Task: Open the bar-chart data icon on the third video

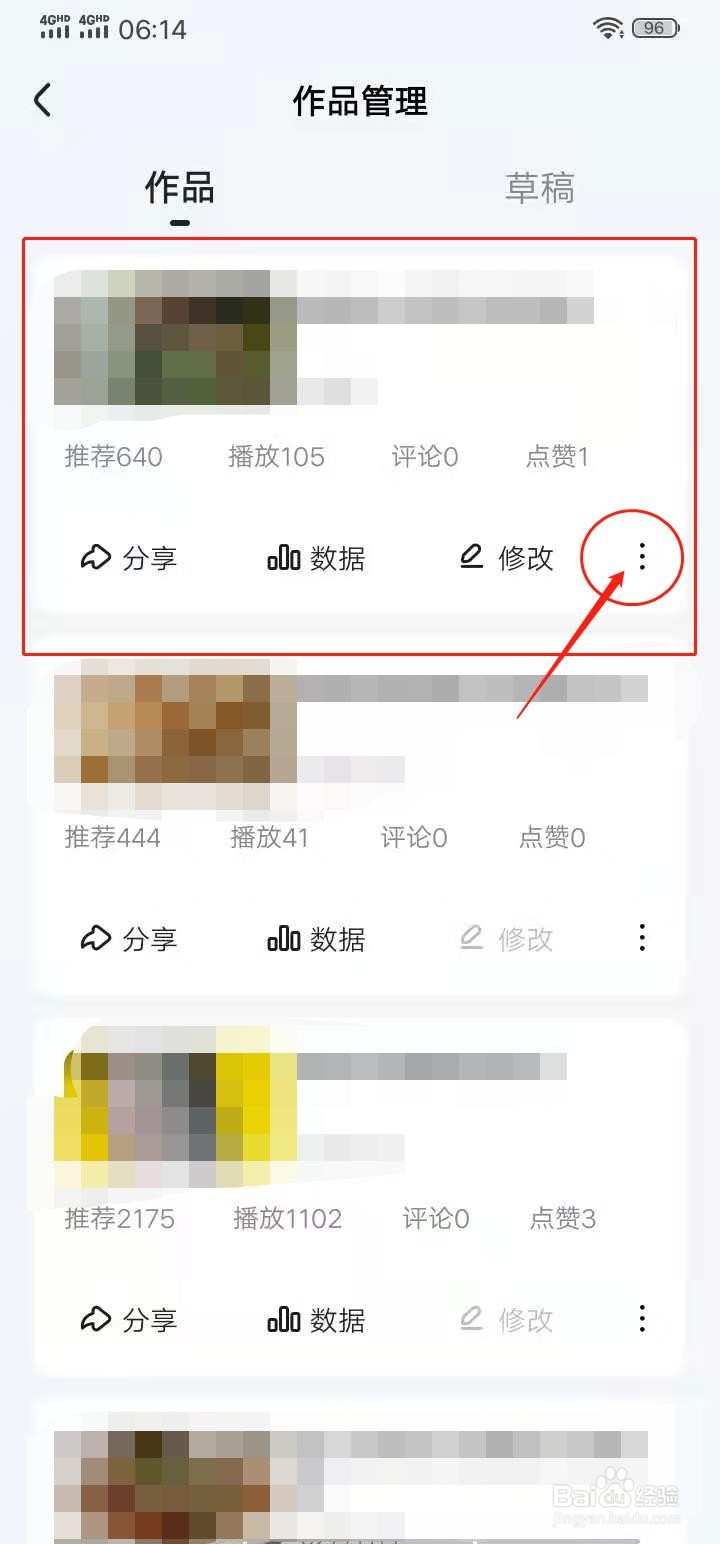Action: (284, 1319)
